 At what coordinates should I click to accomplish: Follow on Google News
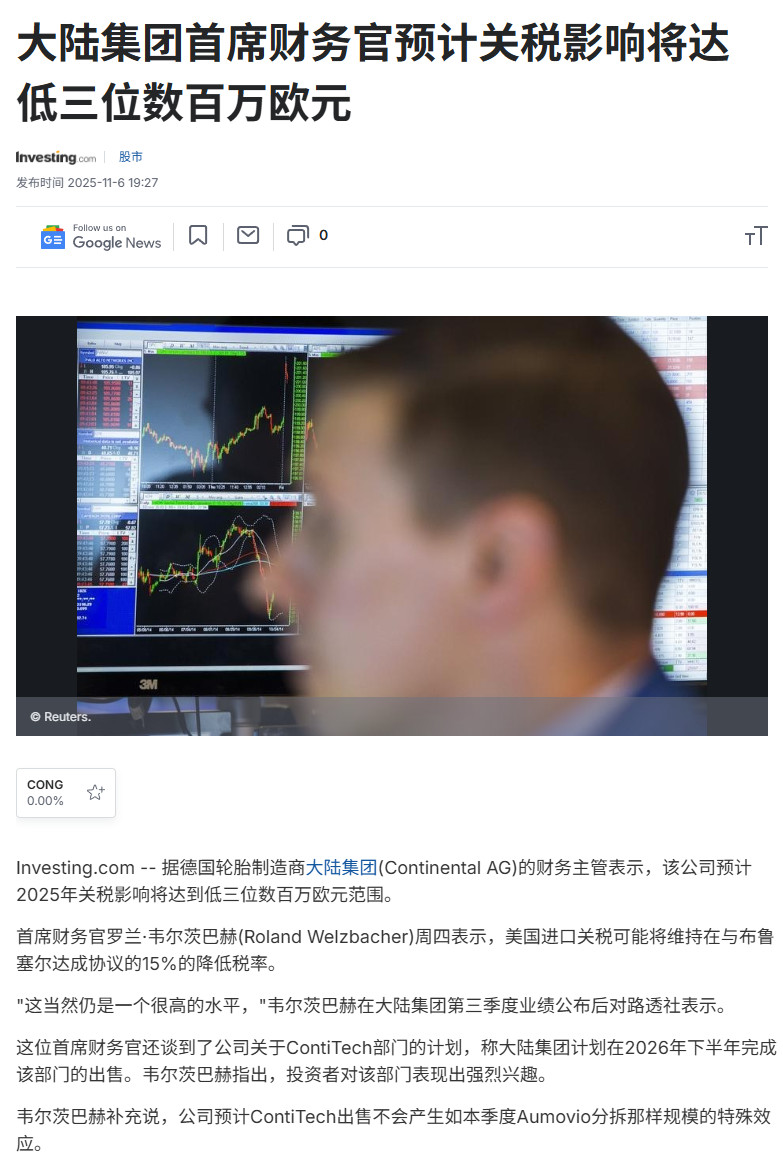[x=101, y=236]
